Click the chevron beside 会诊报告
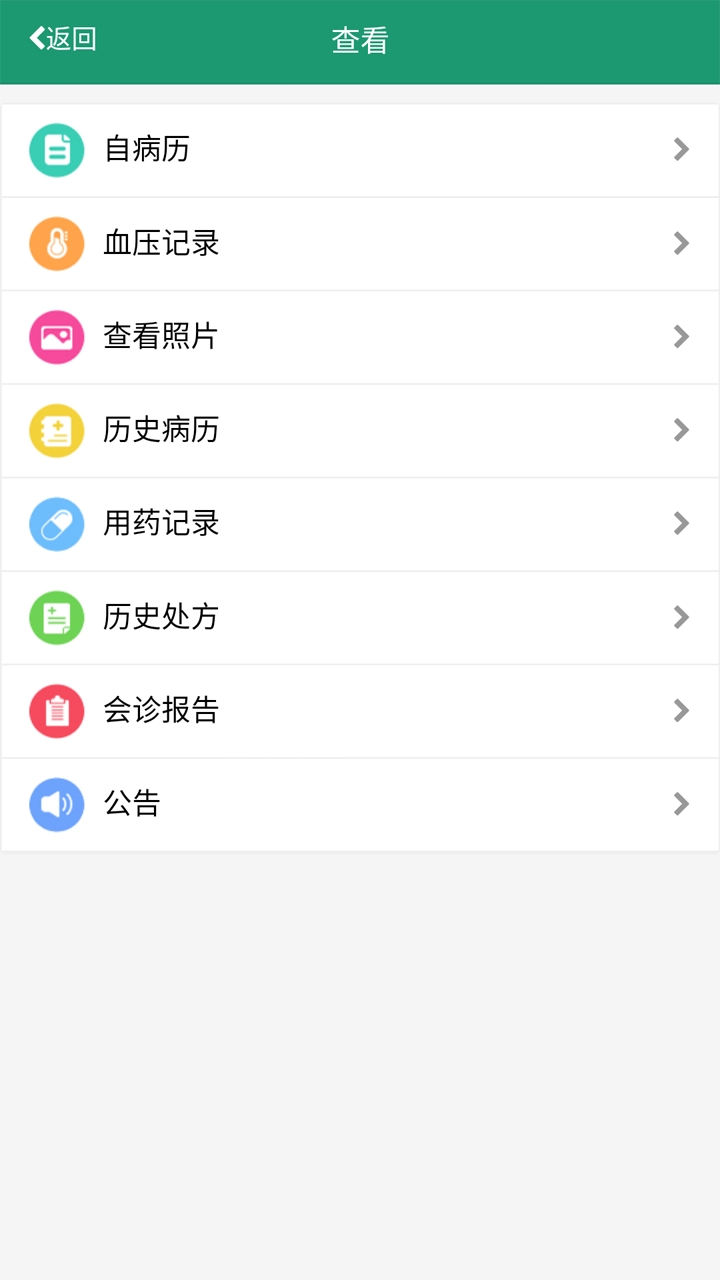Screen dimensions: 720x1280 click(681, 710)
